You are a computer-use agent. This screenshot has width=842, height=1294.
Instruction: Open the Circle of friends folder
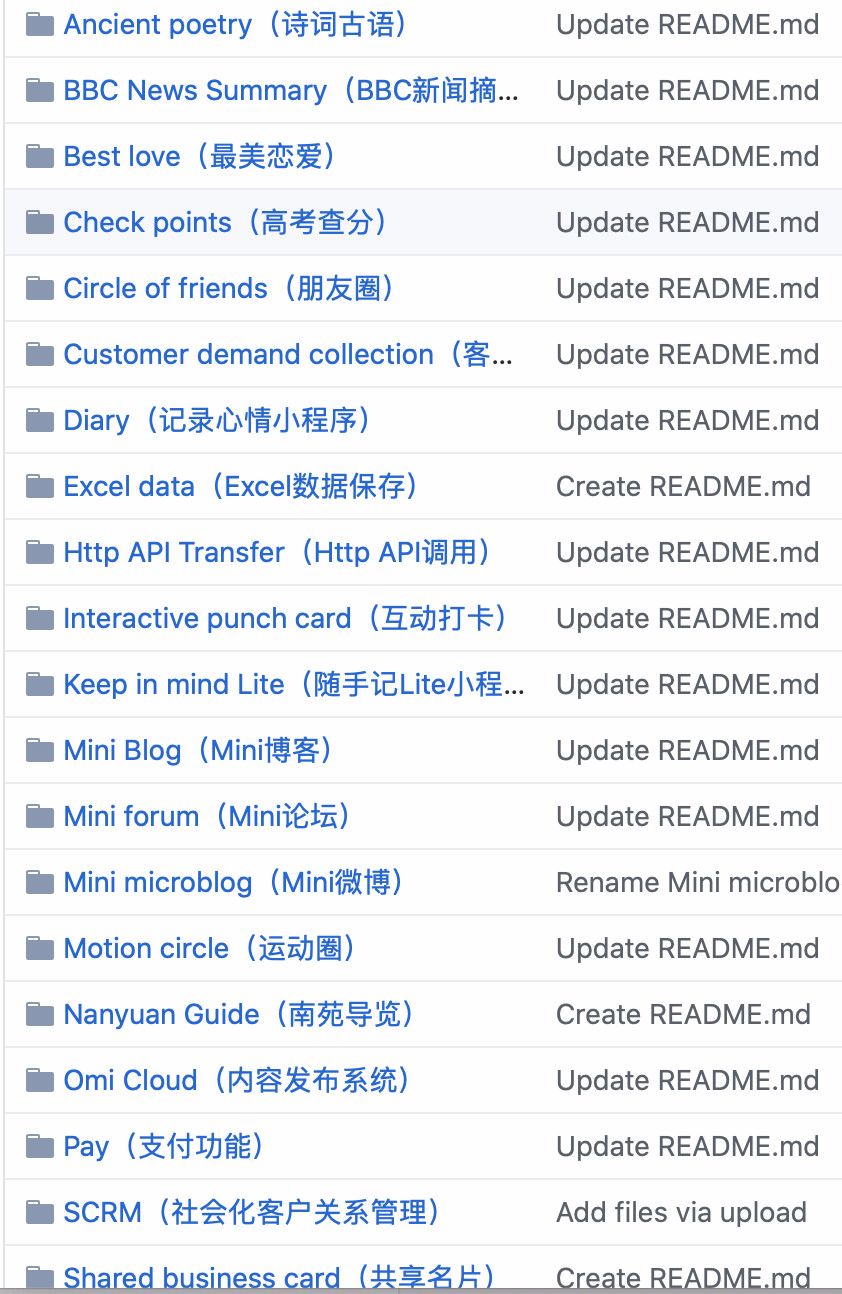pyautogui.click(x=230, y=288)
